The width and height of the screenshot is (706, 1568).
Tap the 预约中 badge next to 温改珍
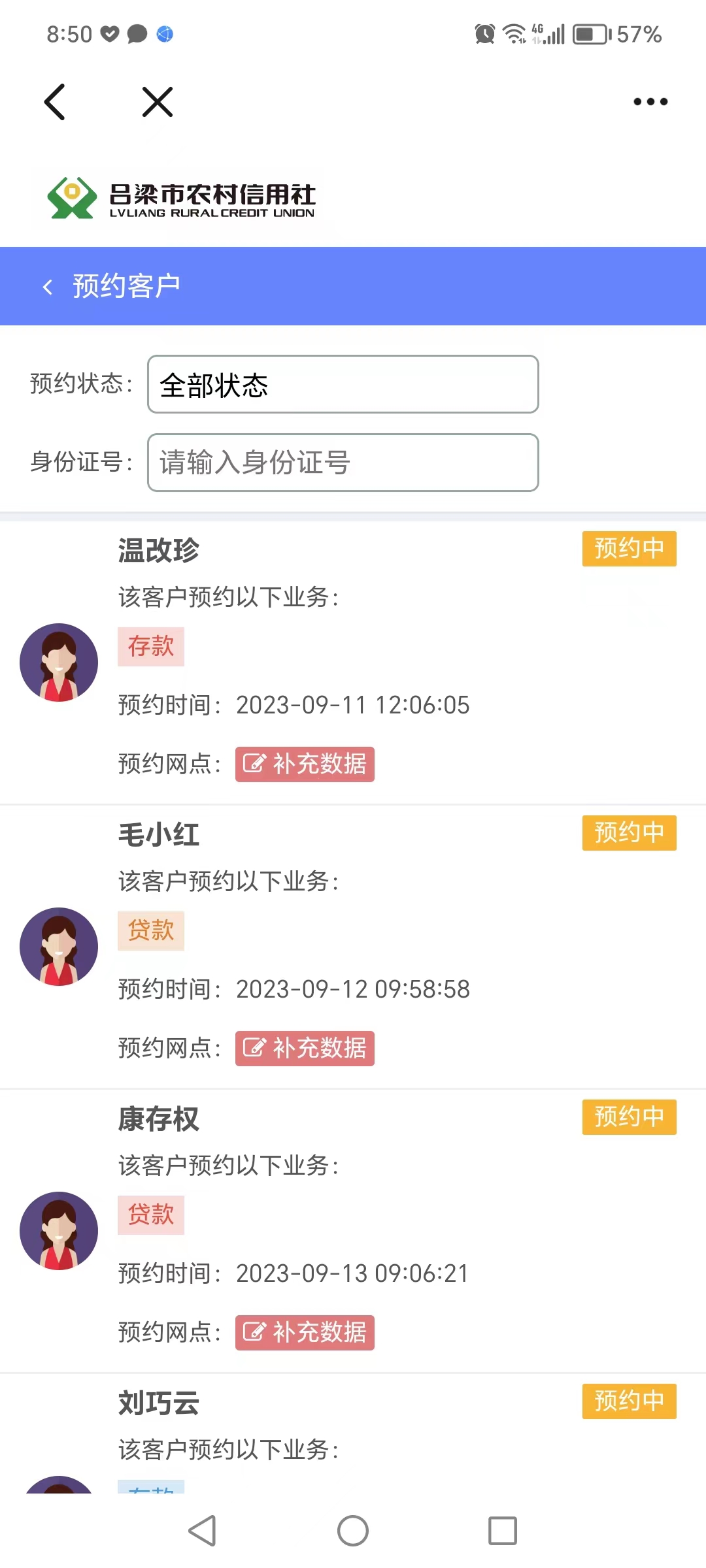click(628, 549)
